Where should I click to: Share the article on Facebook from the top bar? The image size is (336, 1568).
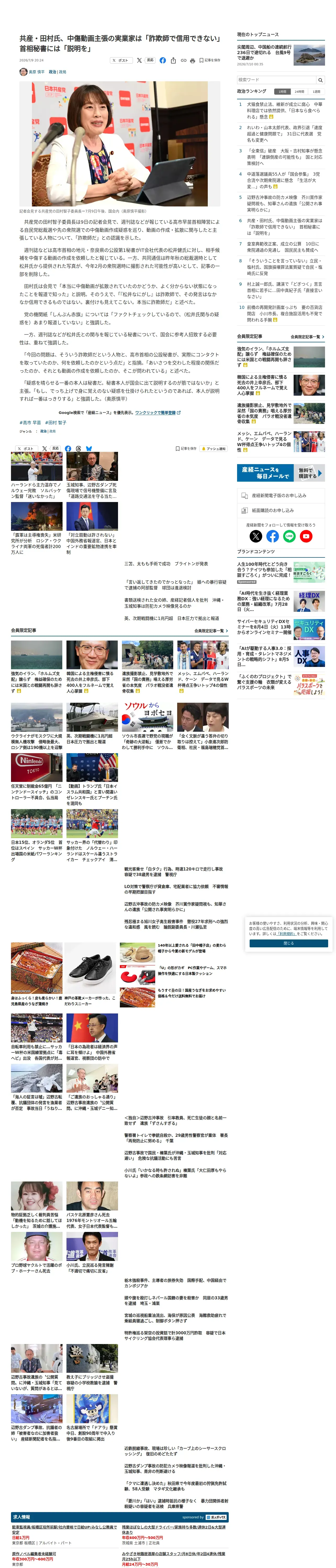162,60
